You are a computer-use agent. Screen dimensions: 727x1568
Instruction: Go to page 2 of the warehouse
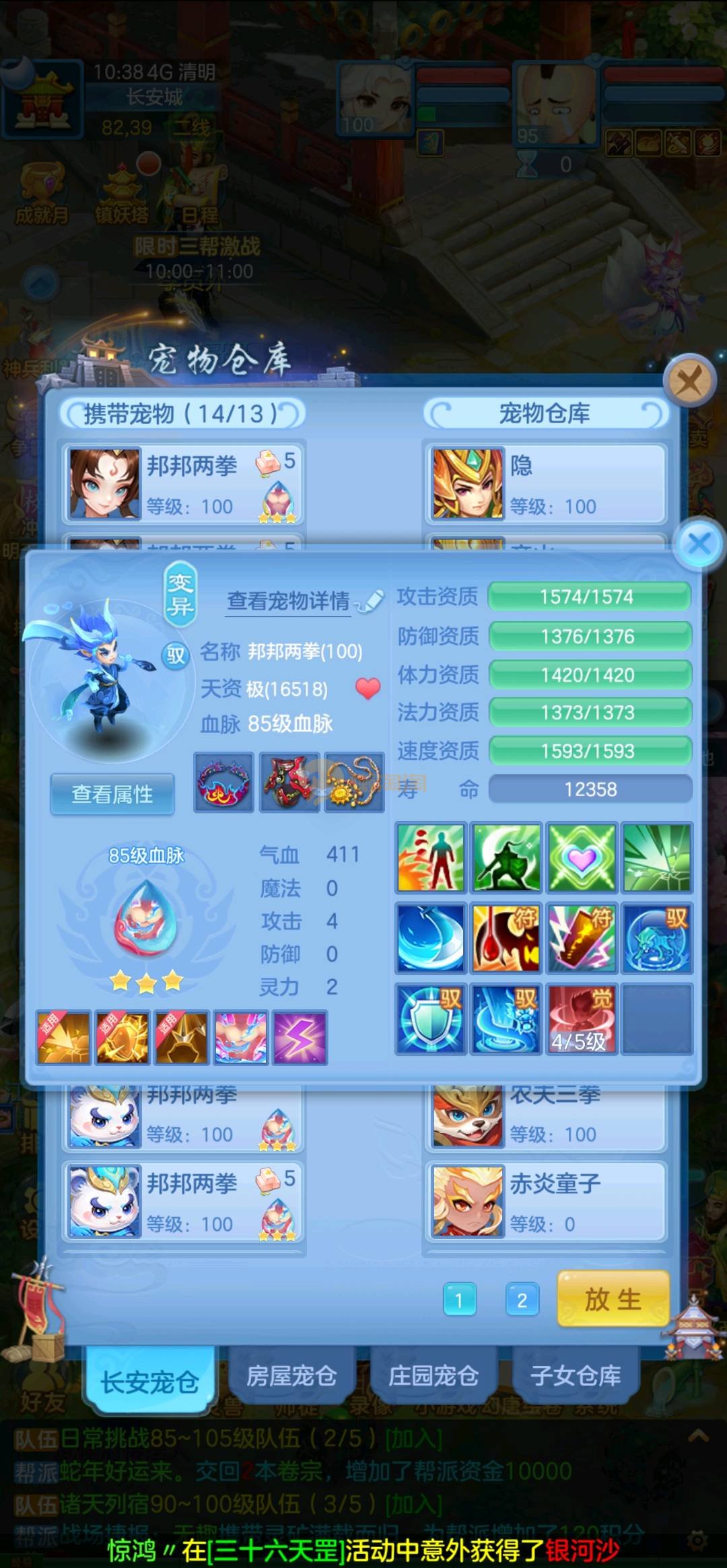(x=522, y=1300)
